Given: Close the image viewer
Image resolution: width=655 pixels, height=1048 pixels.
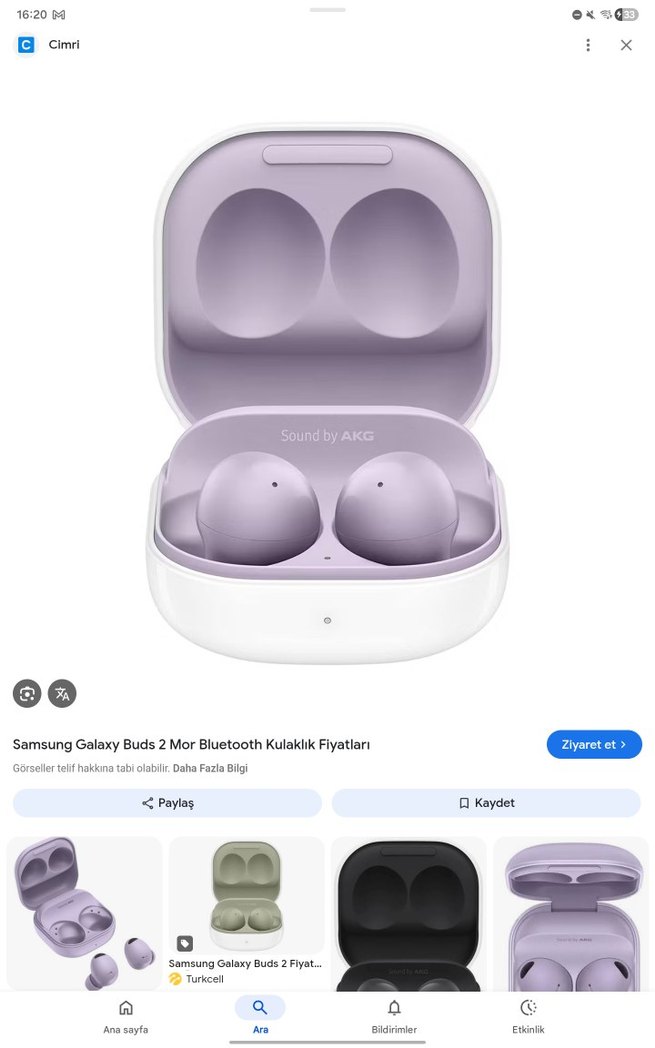Looking at the screenshot, I should [x=626, y=45].
